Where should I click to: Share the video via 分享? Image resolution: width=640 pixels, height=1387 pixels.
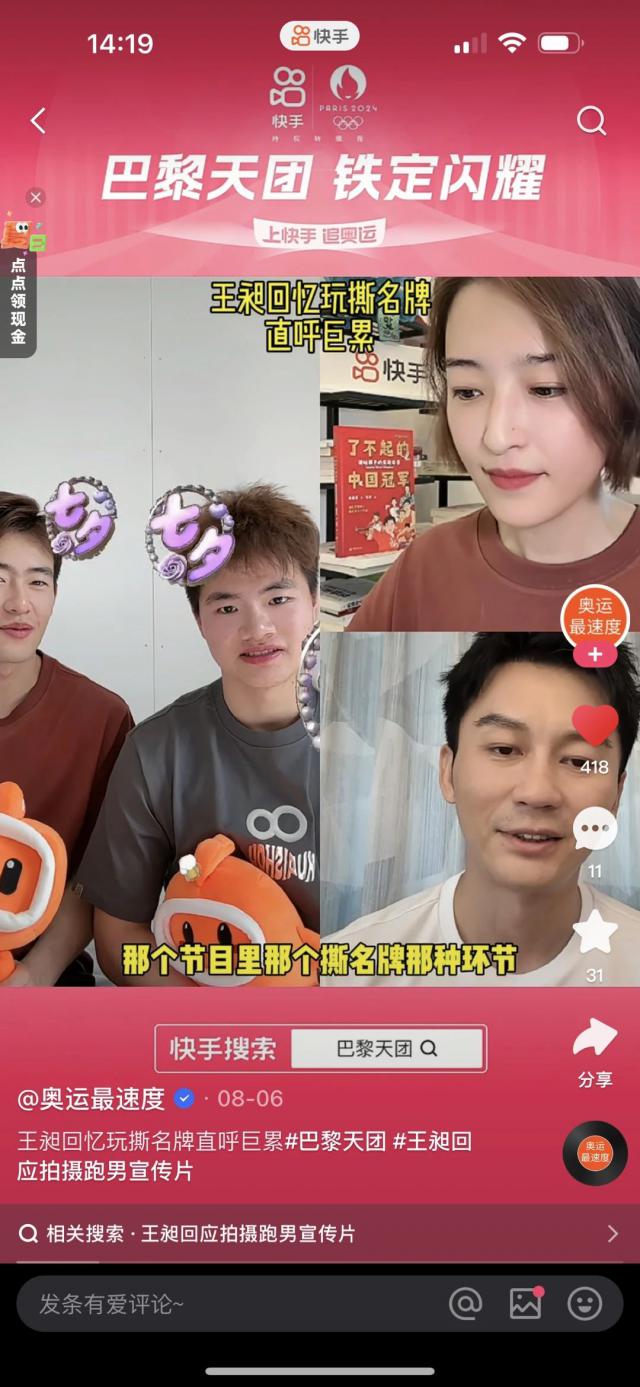tap(595, 1040)
